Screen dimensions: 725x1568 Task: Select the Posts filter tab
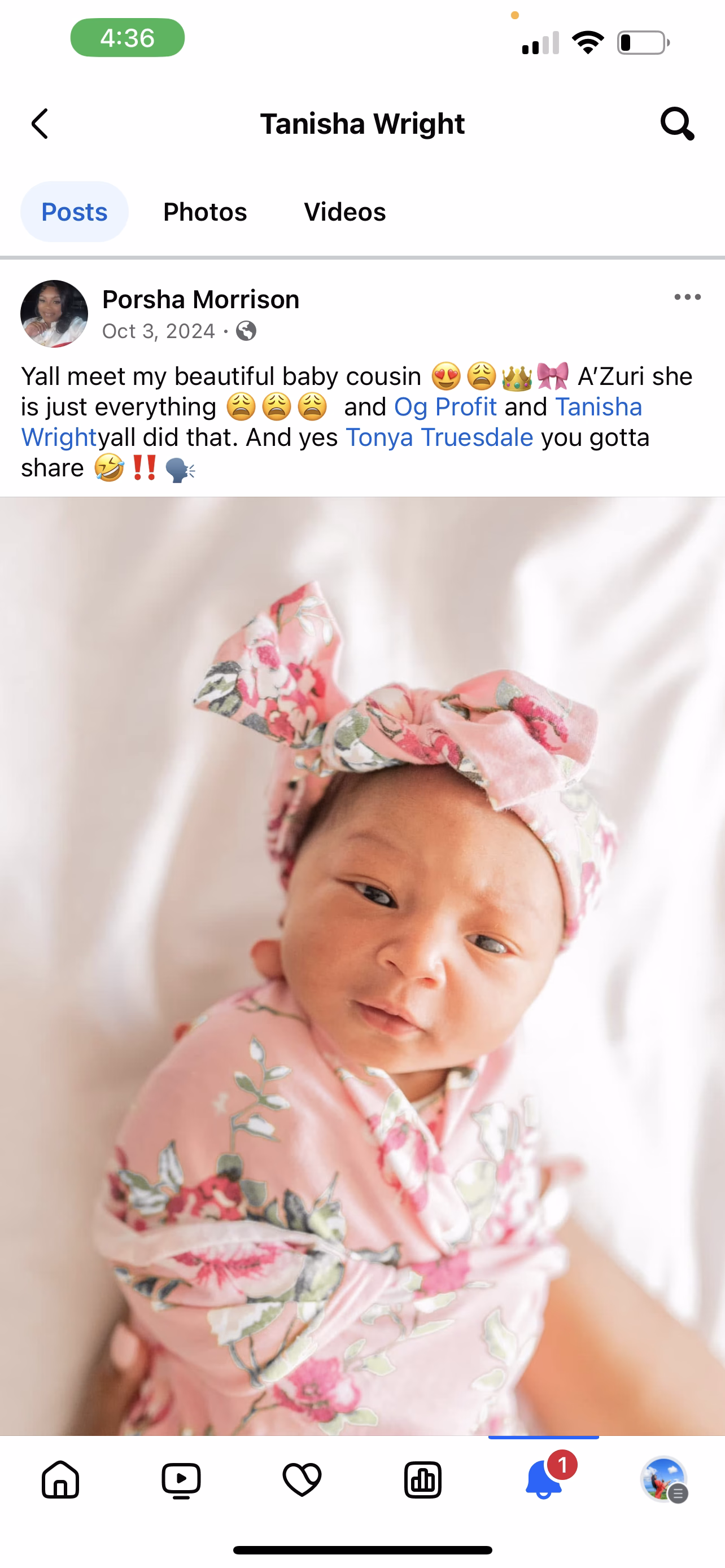tap(75, 212)
